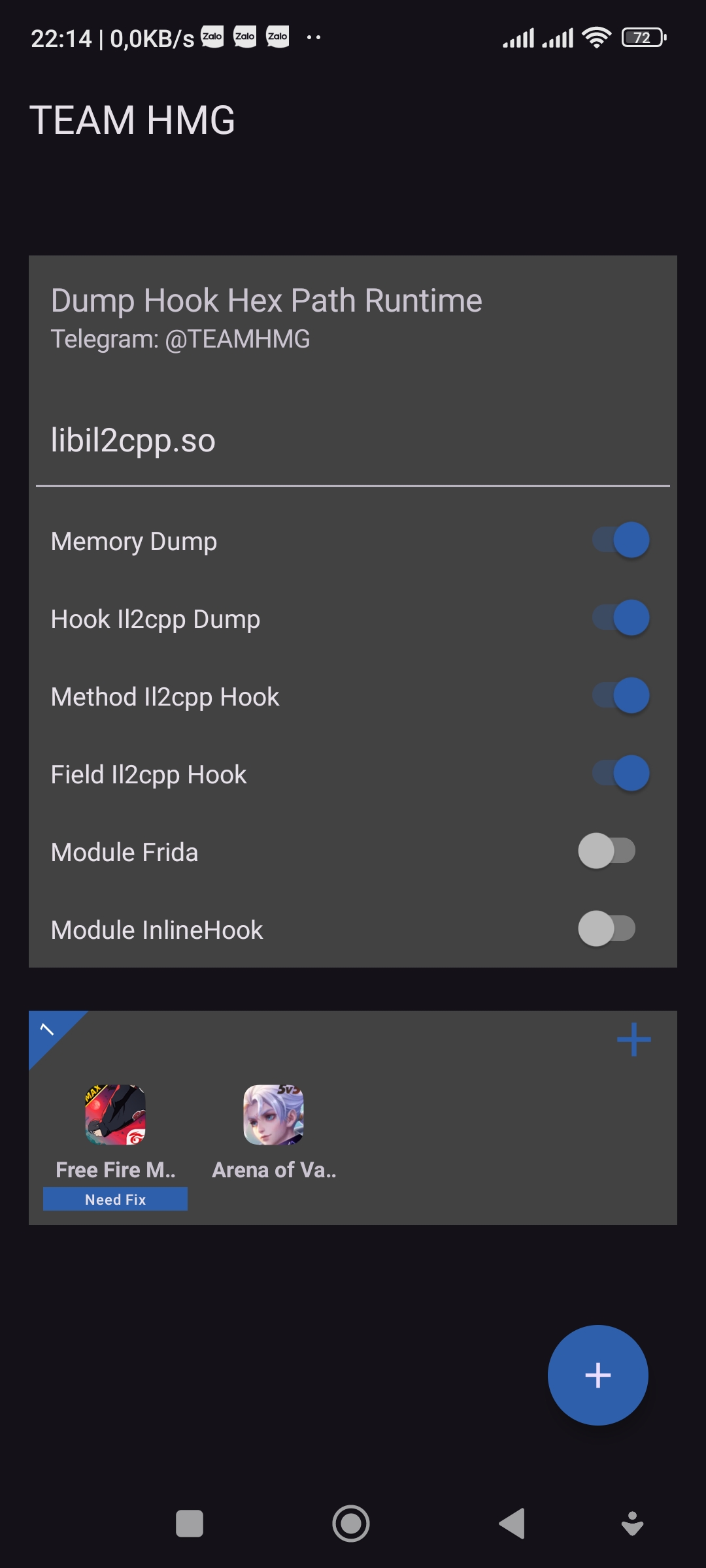This screenshot has width=706, height=1568.
Task: Toggle Method Il2cpp Hook off
Action: [x=620, y=696]
